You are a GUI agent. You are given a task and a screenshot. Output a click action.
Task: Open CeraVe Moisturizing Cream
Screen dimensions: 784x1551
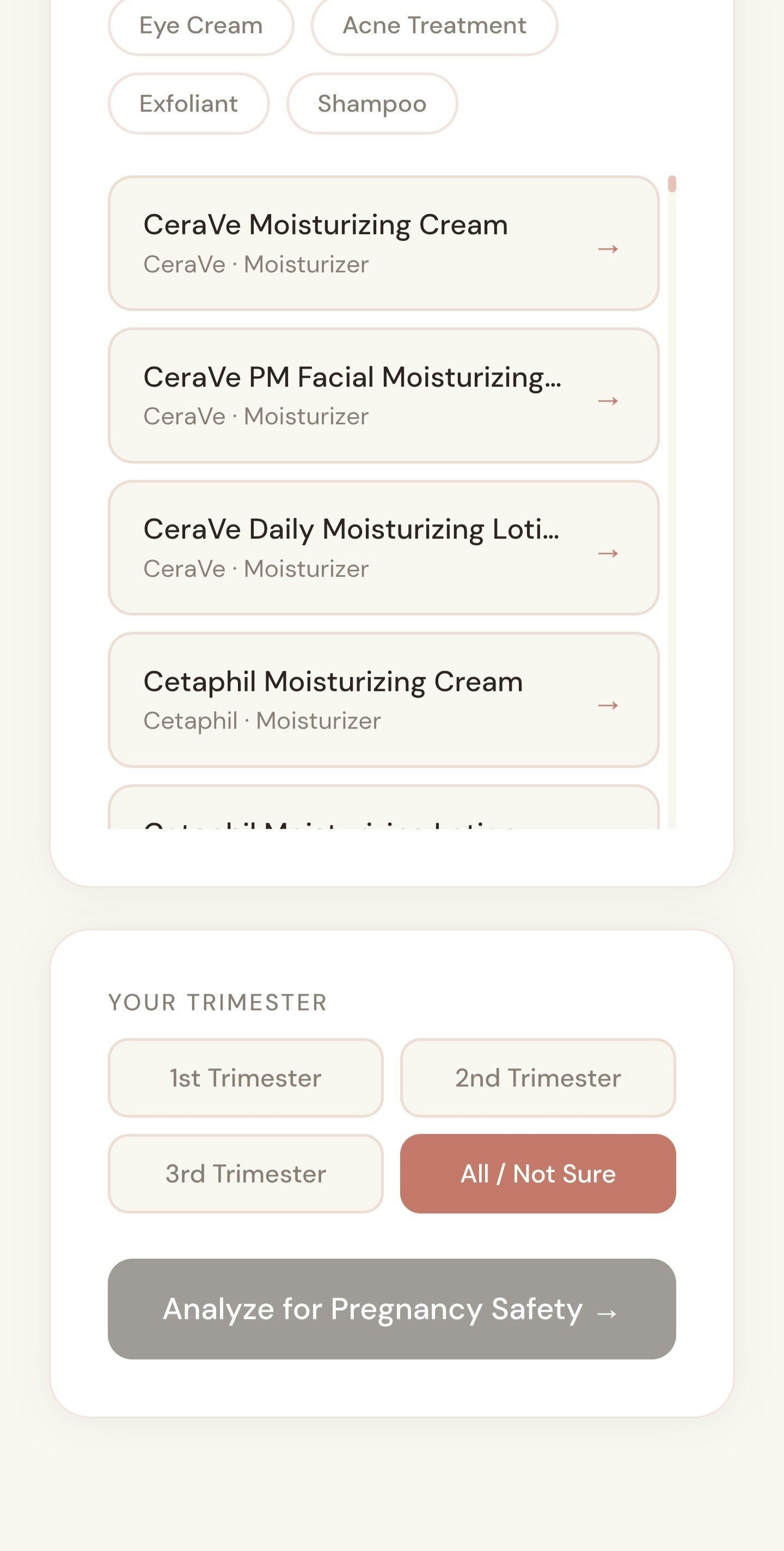383,243
